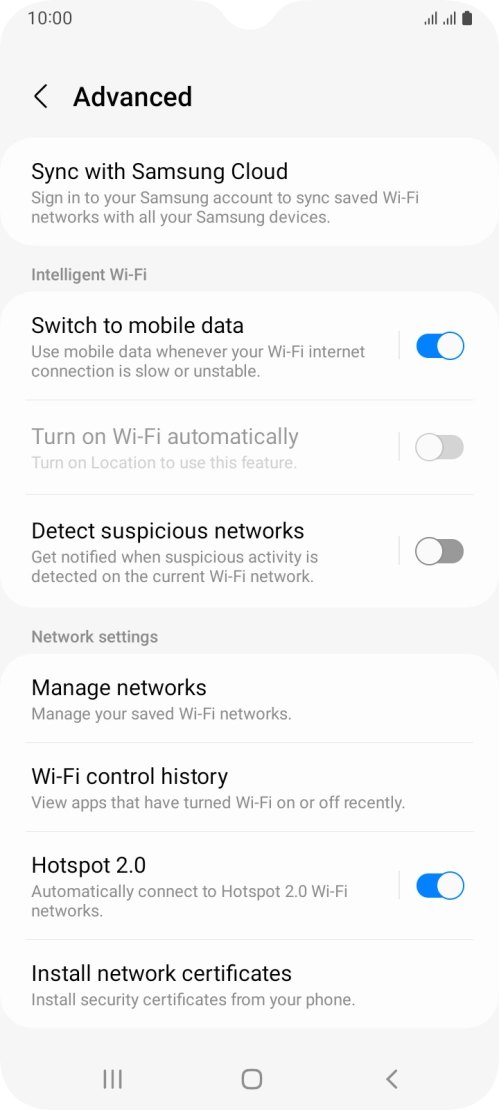Go back from the Advanced screen
Screen dimensions: 499x1110
[x=41, y=96]
